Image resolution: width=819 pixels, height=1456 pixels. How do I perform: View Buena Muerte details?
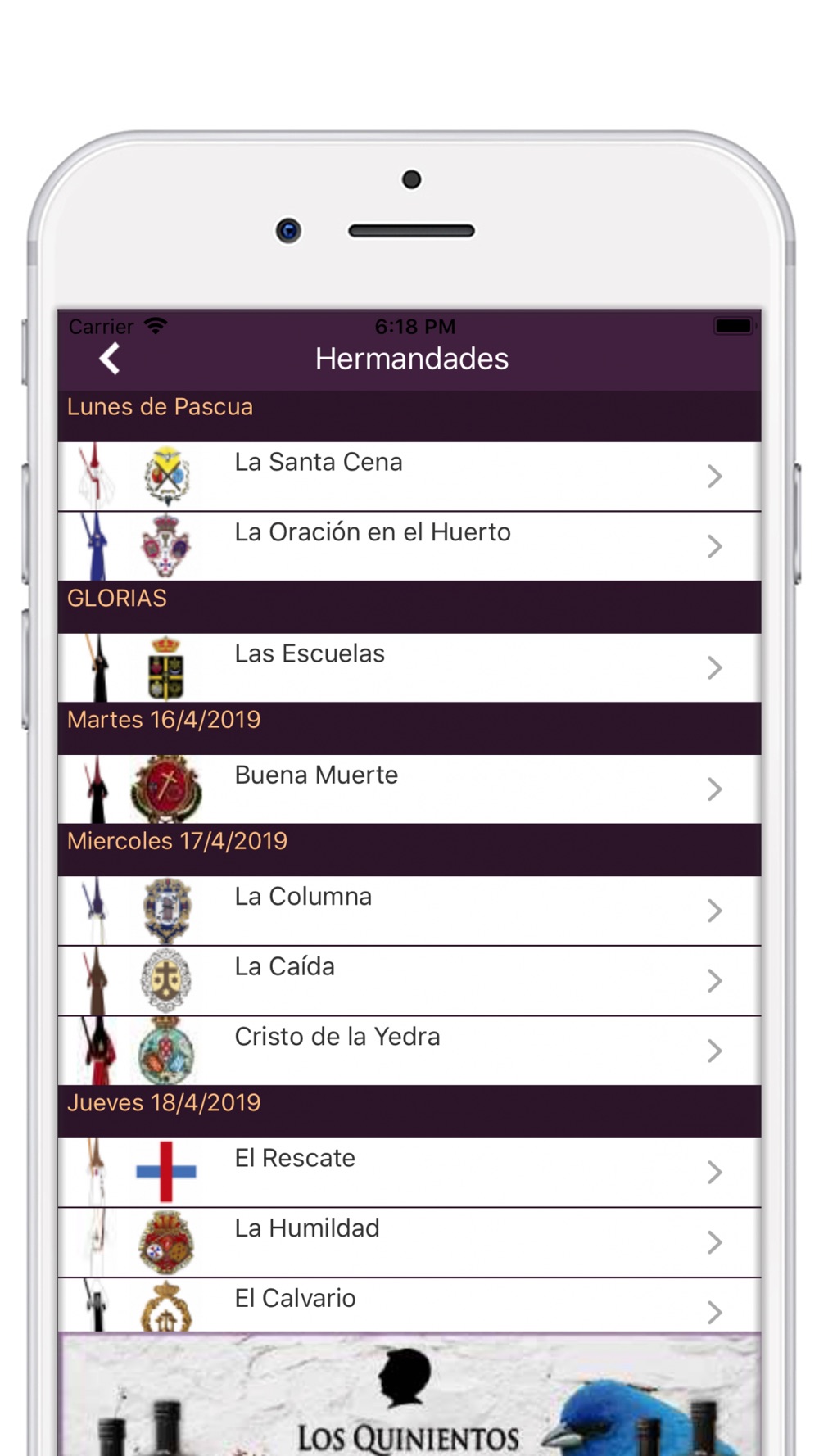(409, 789)
